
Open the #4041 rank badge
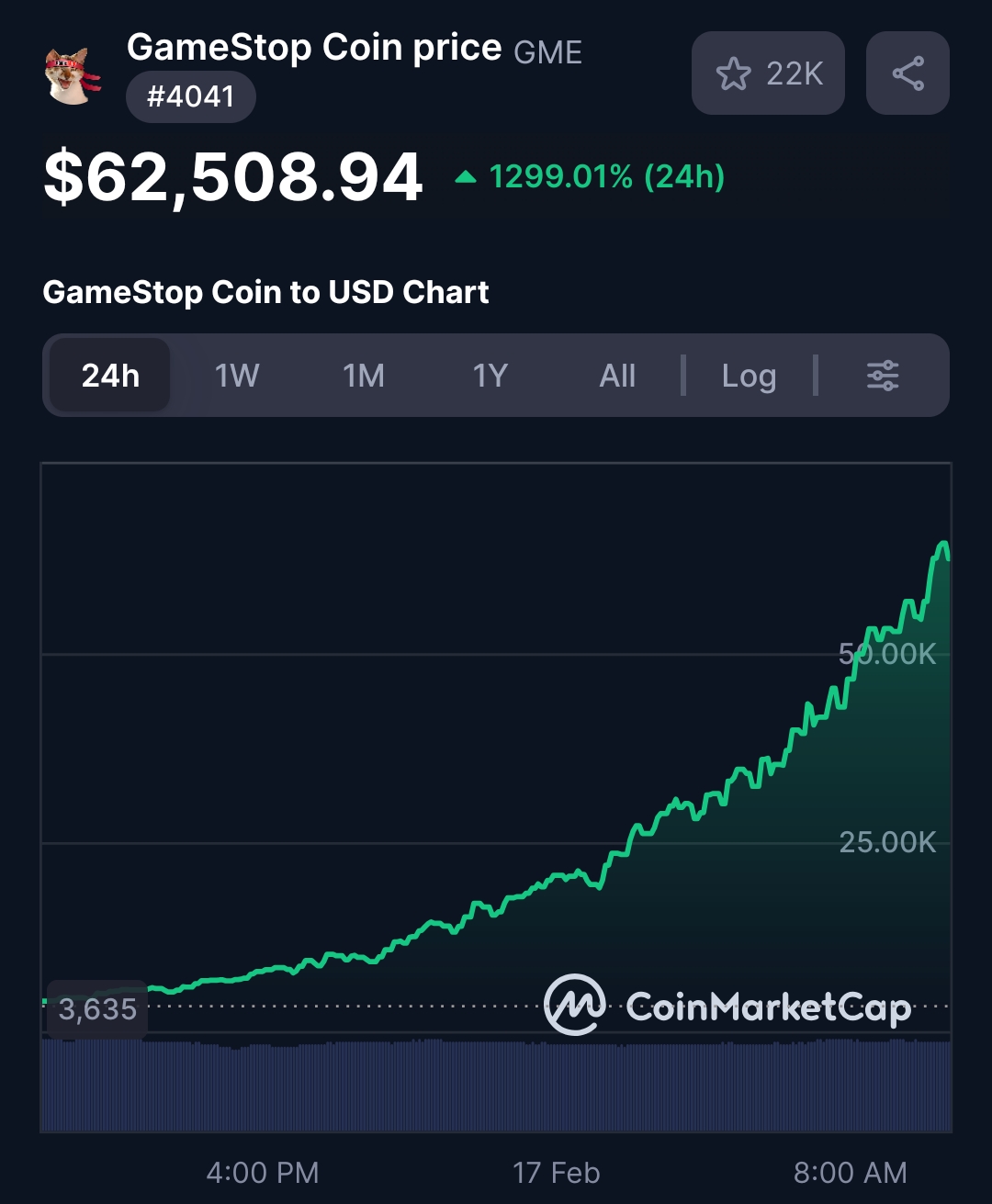(x=191, y=96)
